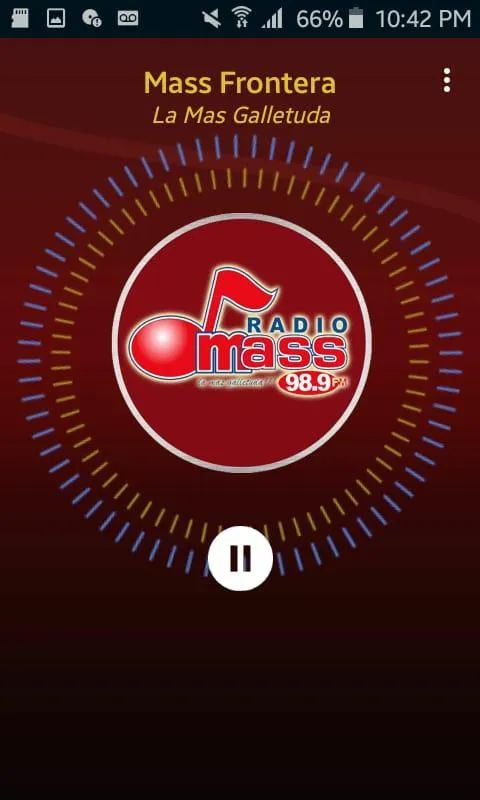This screenshot has height=800, width=480.
Task: Pause the Mass Frontera radio stream
Action: pyautogui.click(x=240, y=558)
